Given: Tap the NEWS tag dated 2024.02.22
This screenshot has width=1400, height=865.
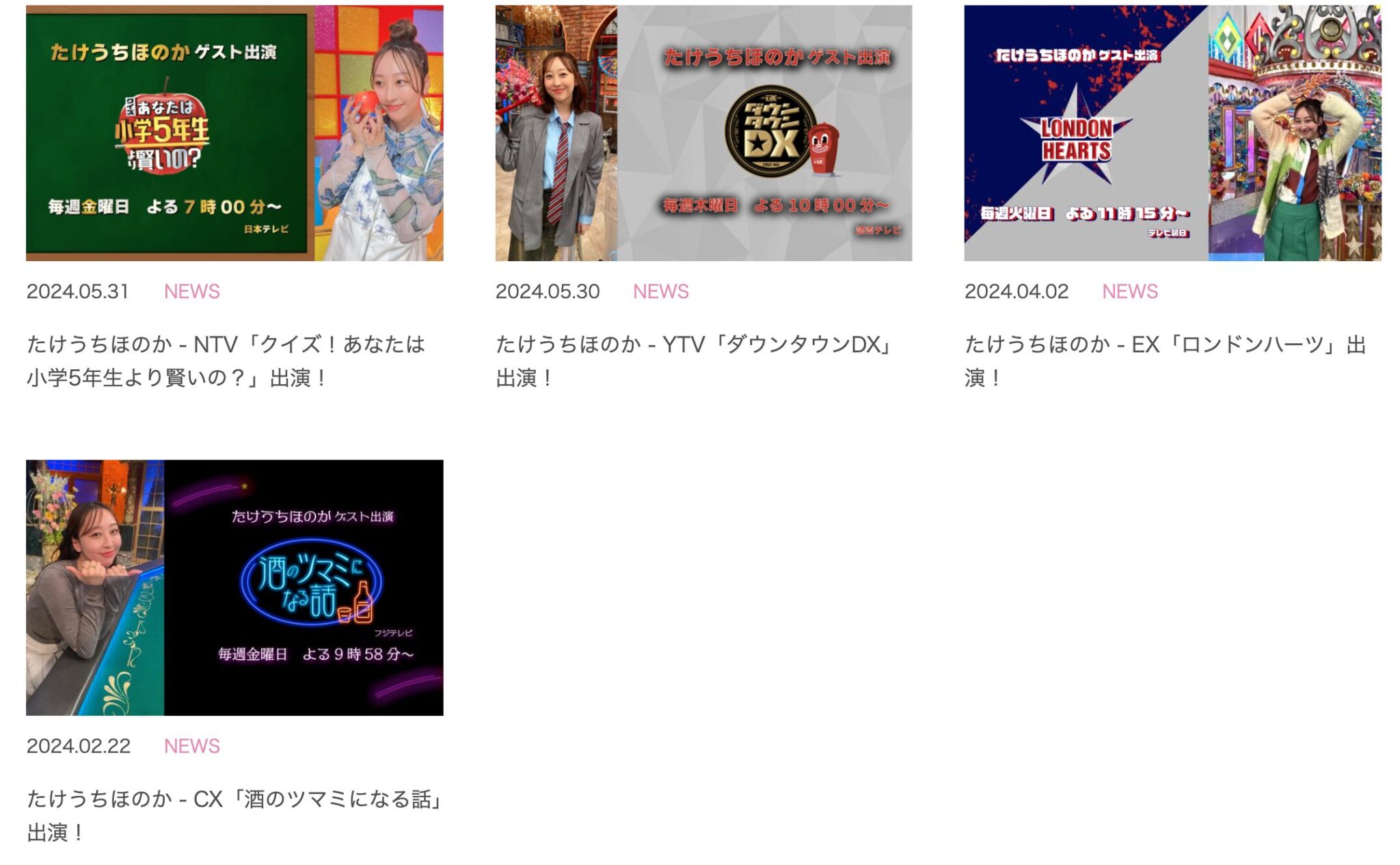Looking at the screenshot, I should [191, 746].
